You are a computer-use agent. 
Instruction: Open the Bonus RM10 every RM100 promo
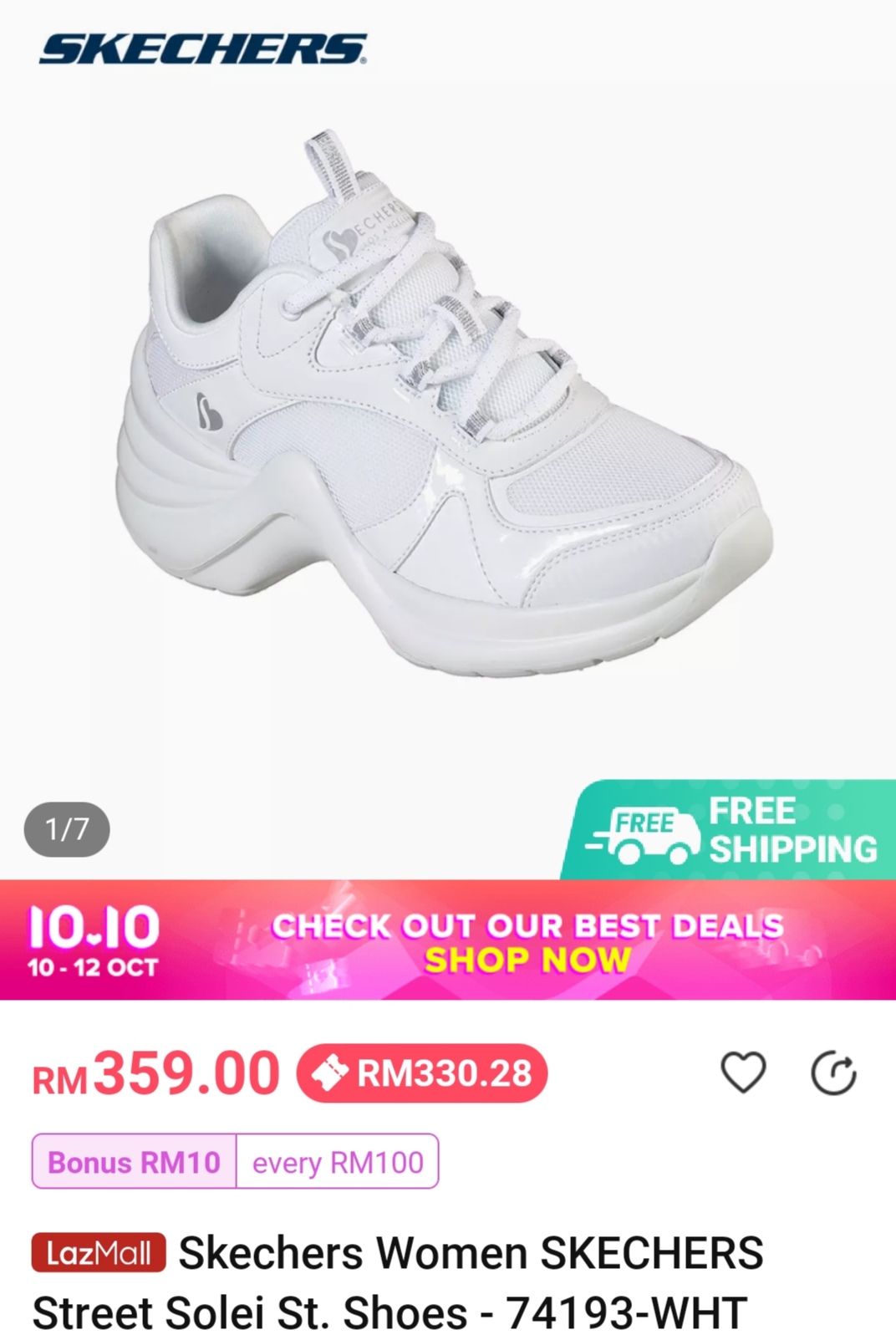235,1161
